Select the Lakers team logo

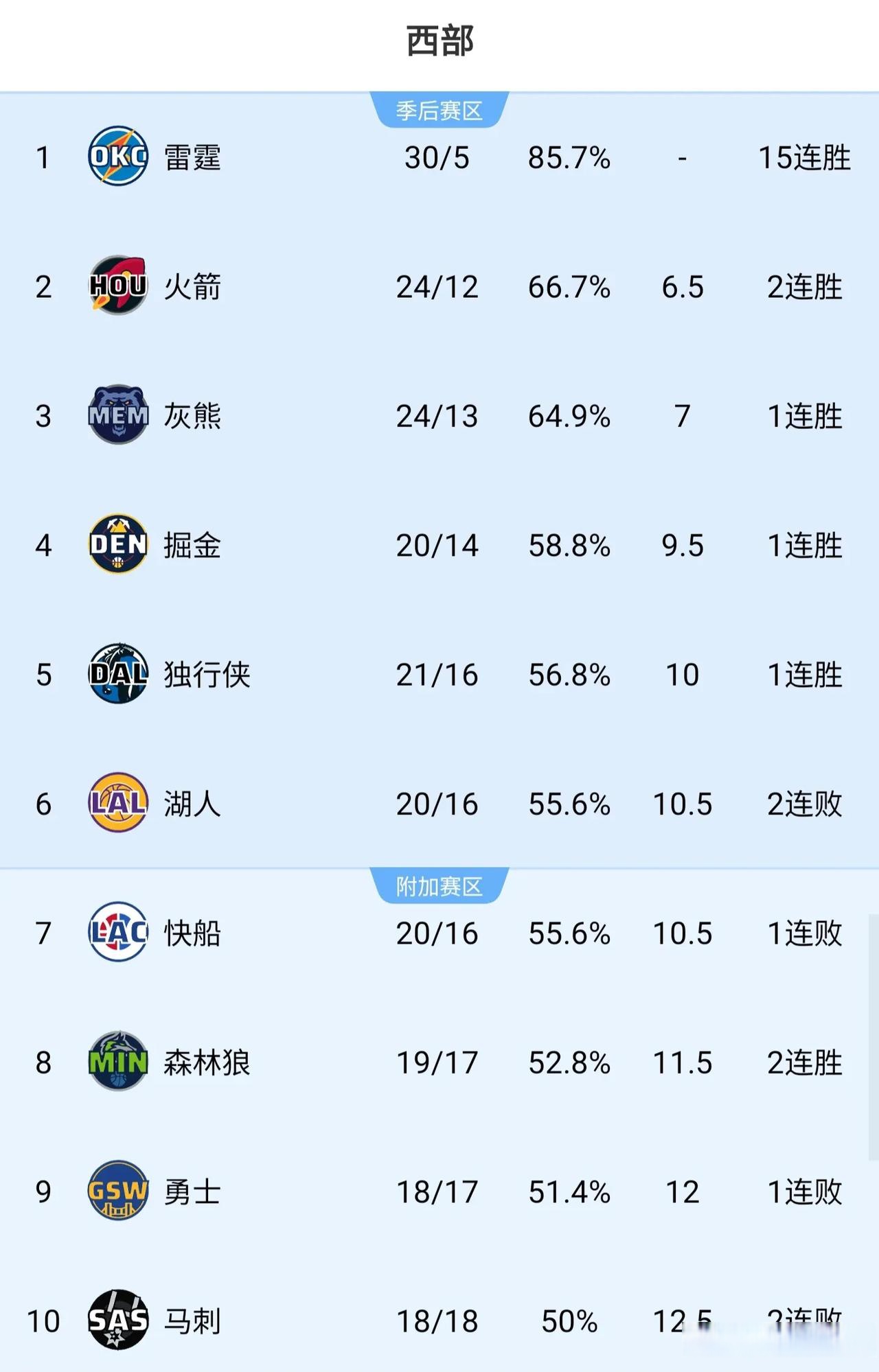click(x=118, y=804)
